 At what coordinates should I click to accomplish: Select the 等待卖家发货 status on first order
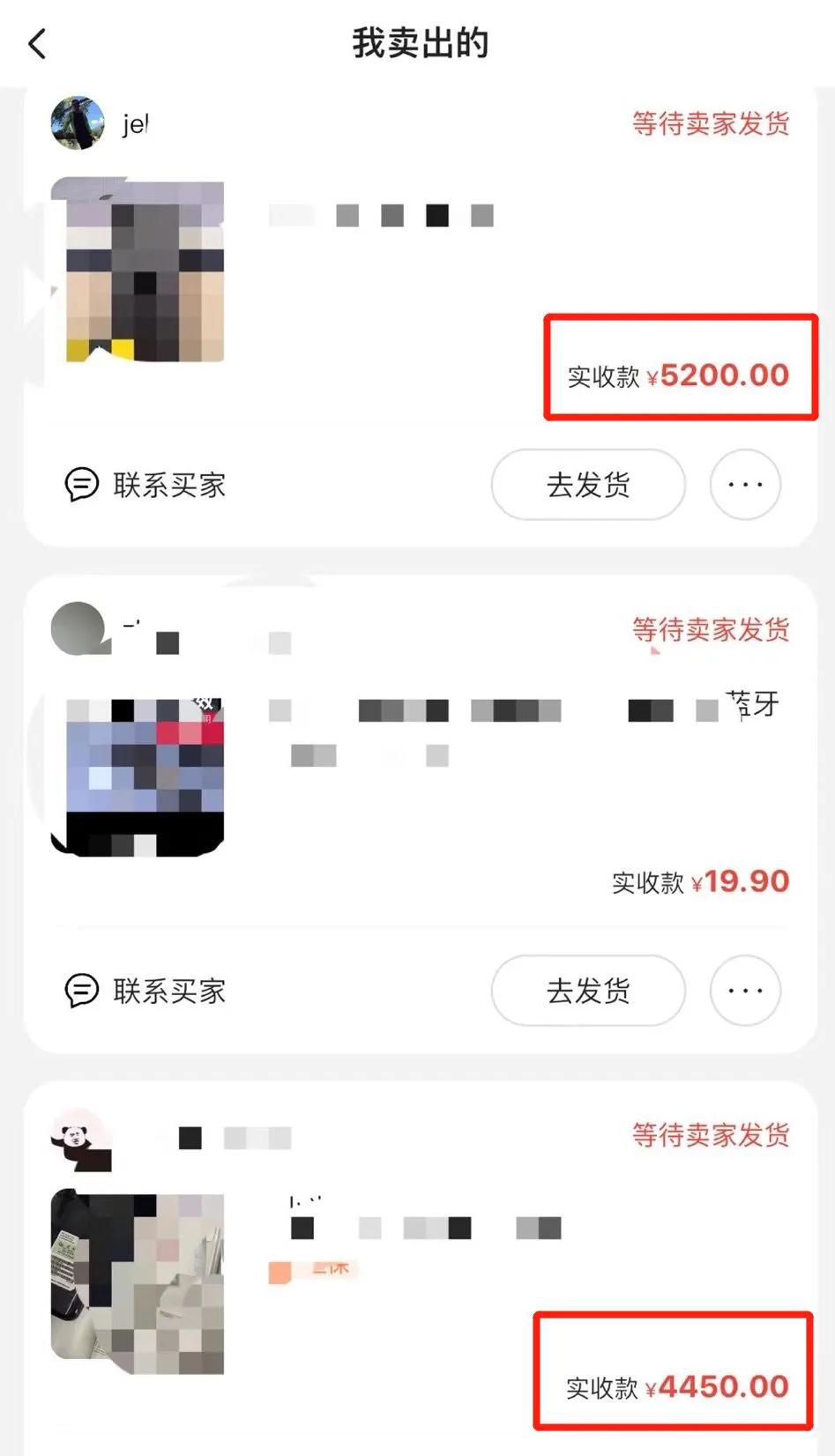pyautogui.click(x=711, y=124)
